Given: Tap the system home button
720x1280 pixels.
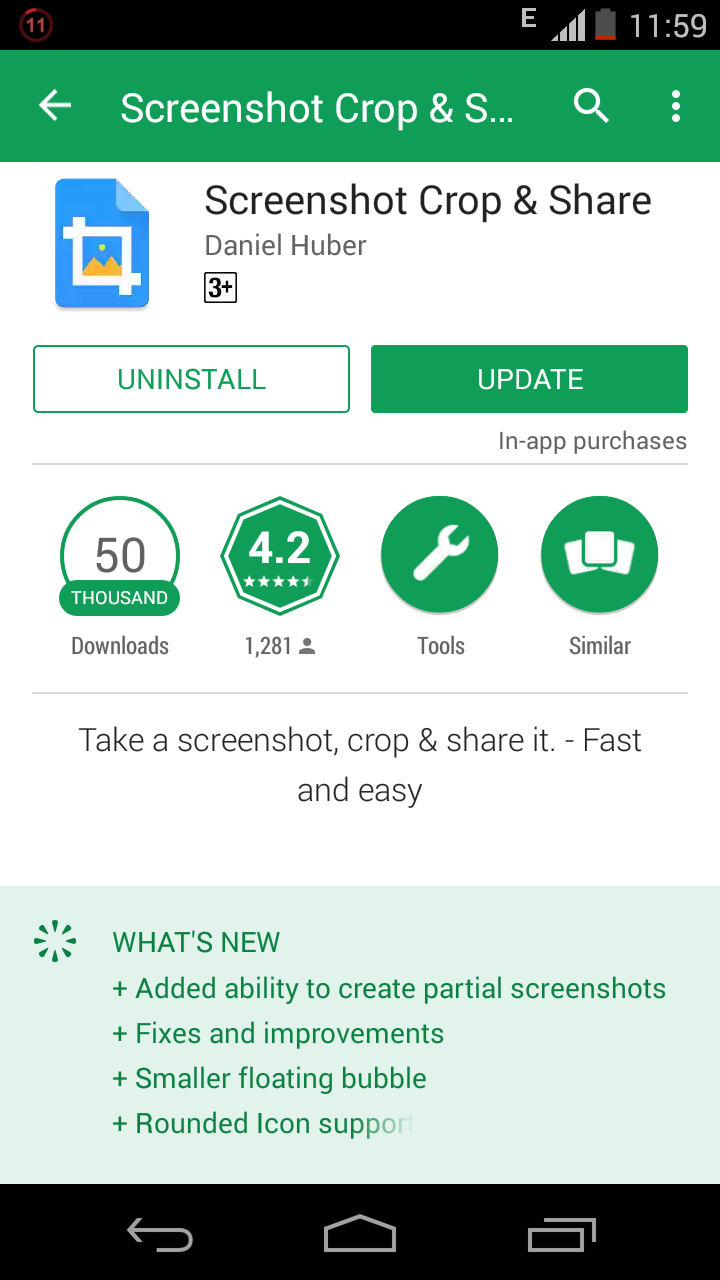Looking at the screenshot, I should pos(360,1234).
